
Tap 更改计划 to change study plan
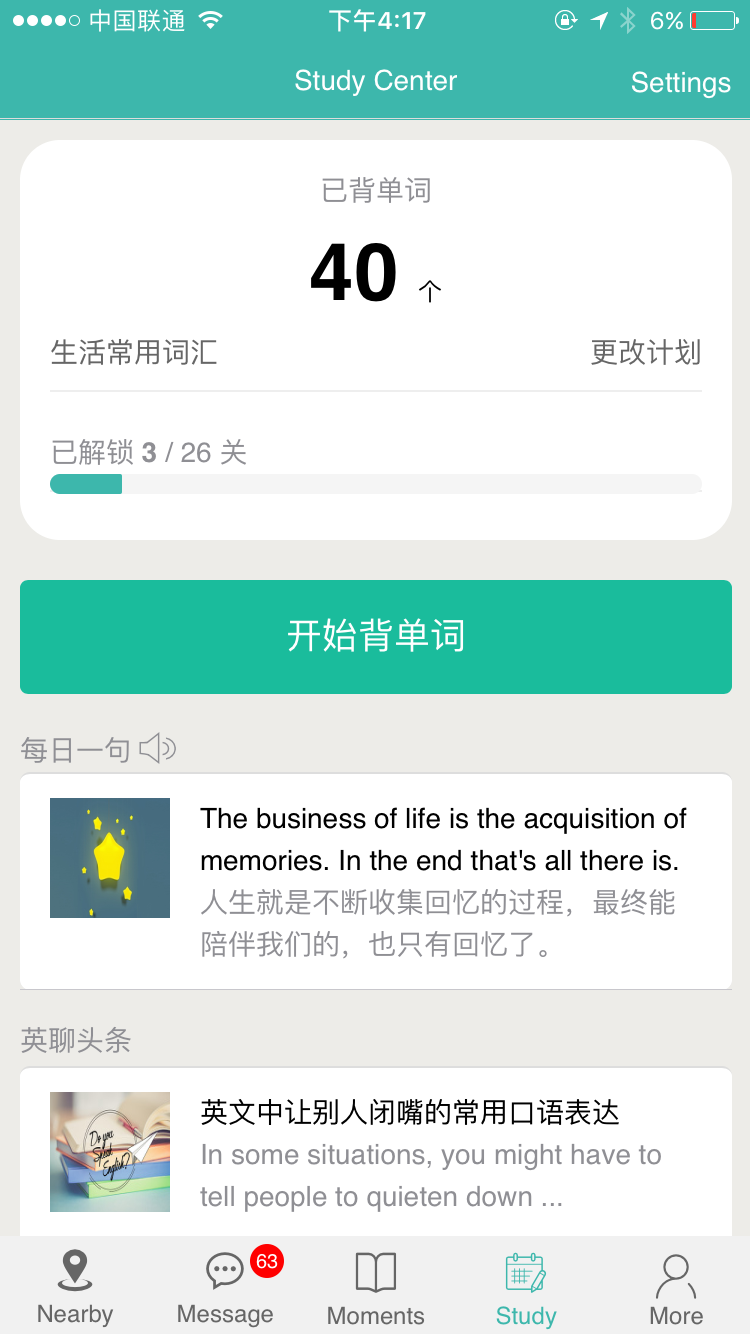646,352
